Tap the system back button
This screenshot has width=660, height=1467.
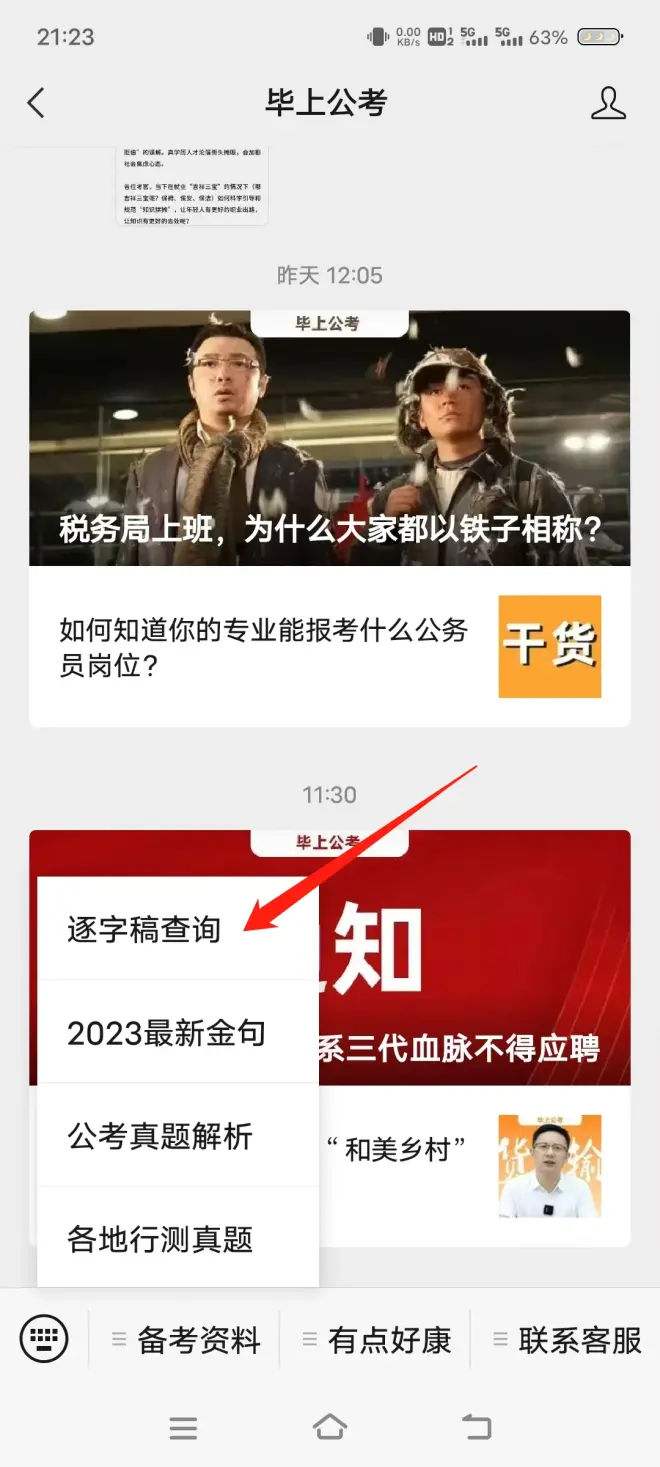pos(476,1427)
